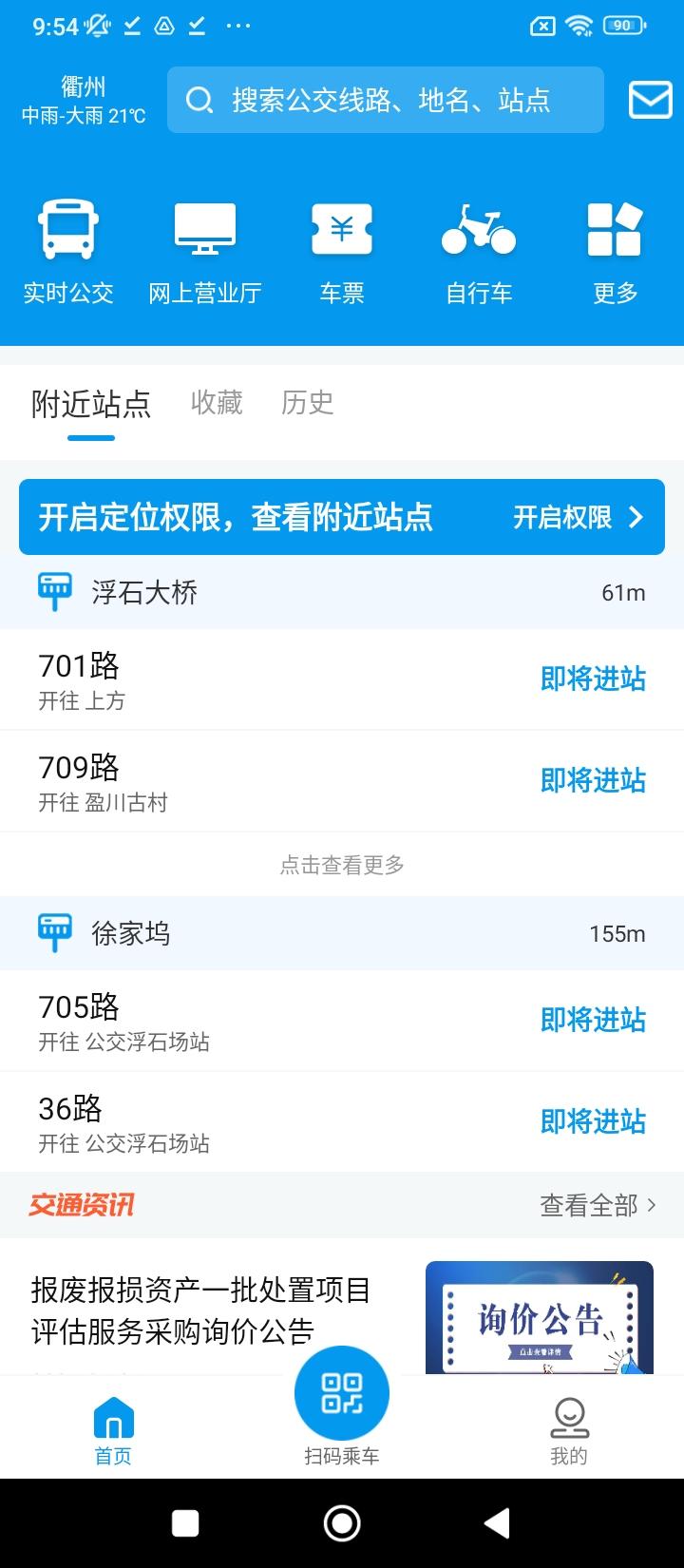684x1568 pixels.
Task: Tap 开启权限 to enable location
Action: click(x=578, y=517)
